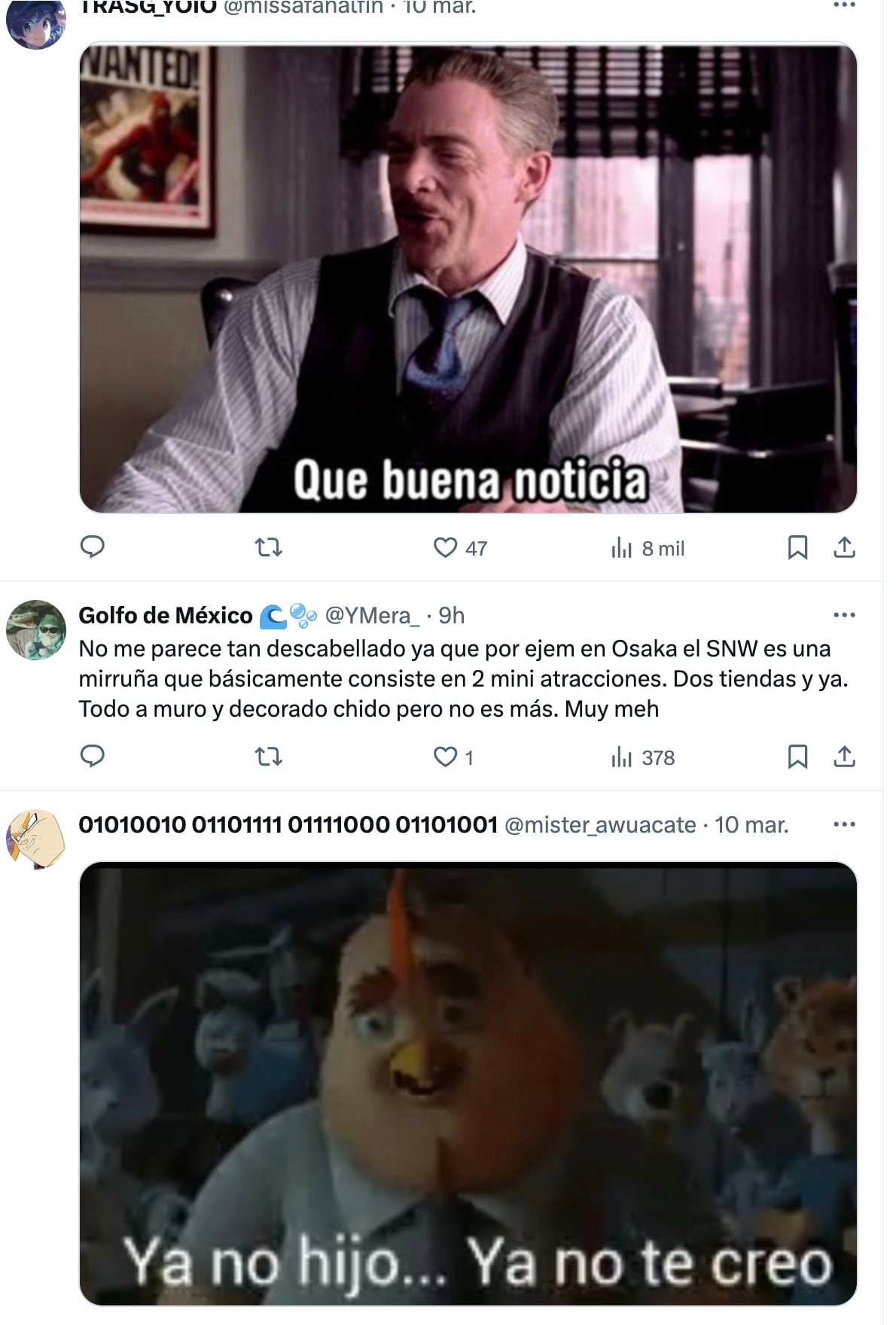
Task: Reply to Golfo de México's tweet
Action: tap(92, 756)
